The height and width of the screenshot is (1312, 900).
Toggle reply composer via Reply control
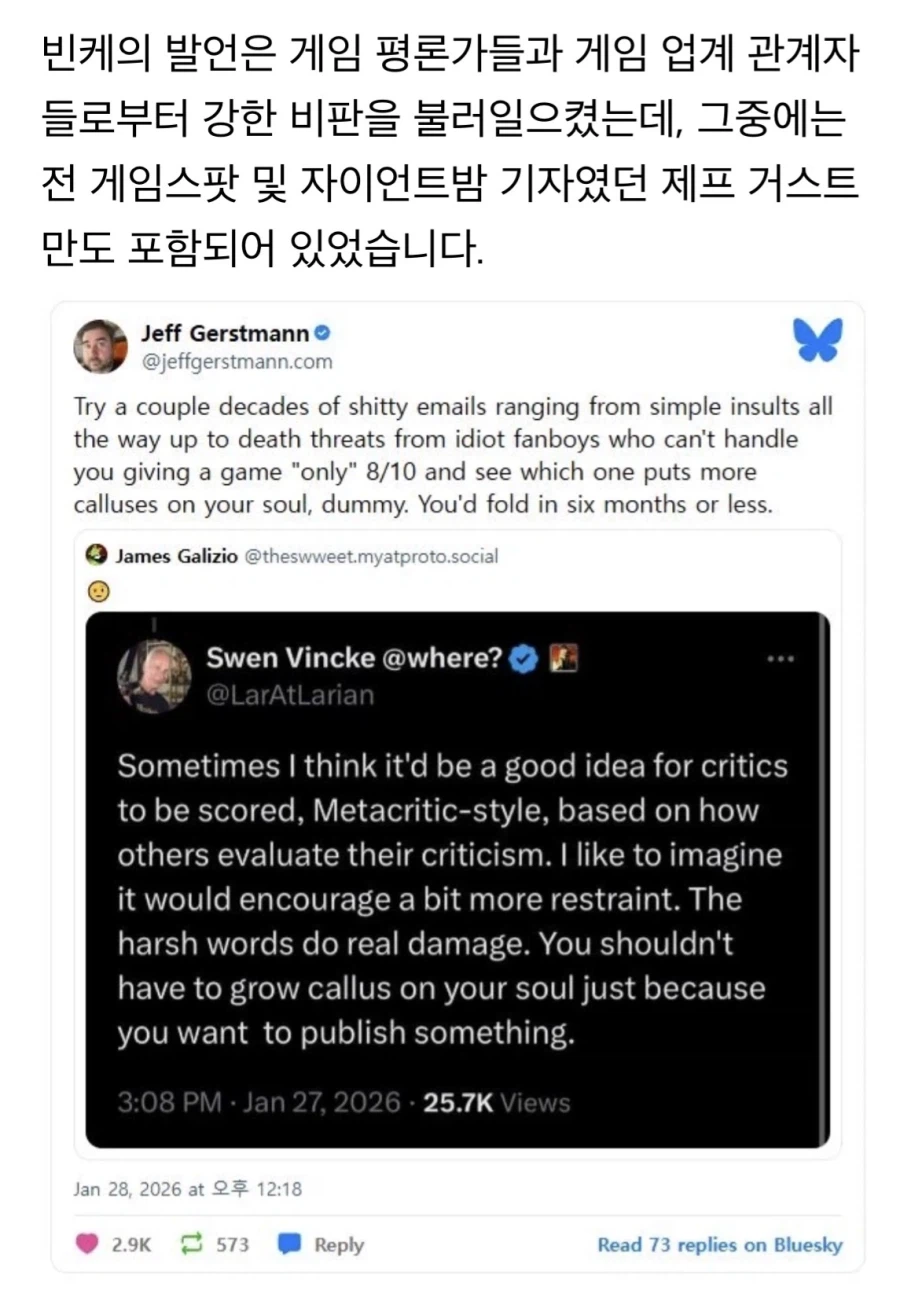click(x=320, y=1245)
